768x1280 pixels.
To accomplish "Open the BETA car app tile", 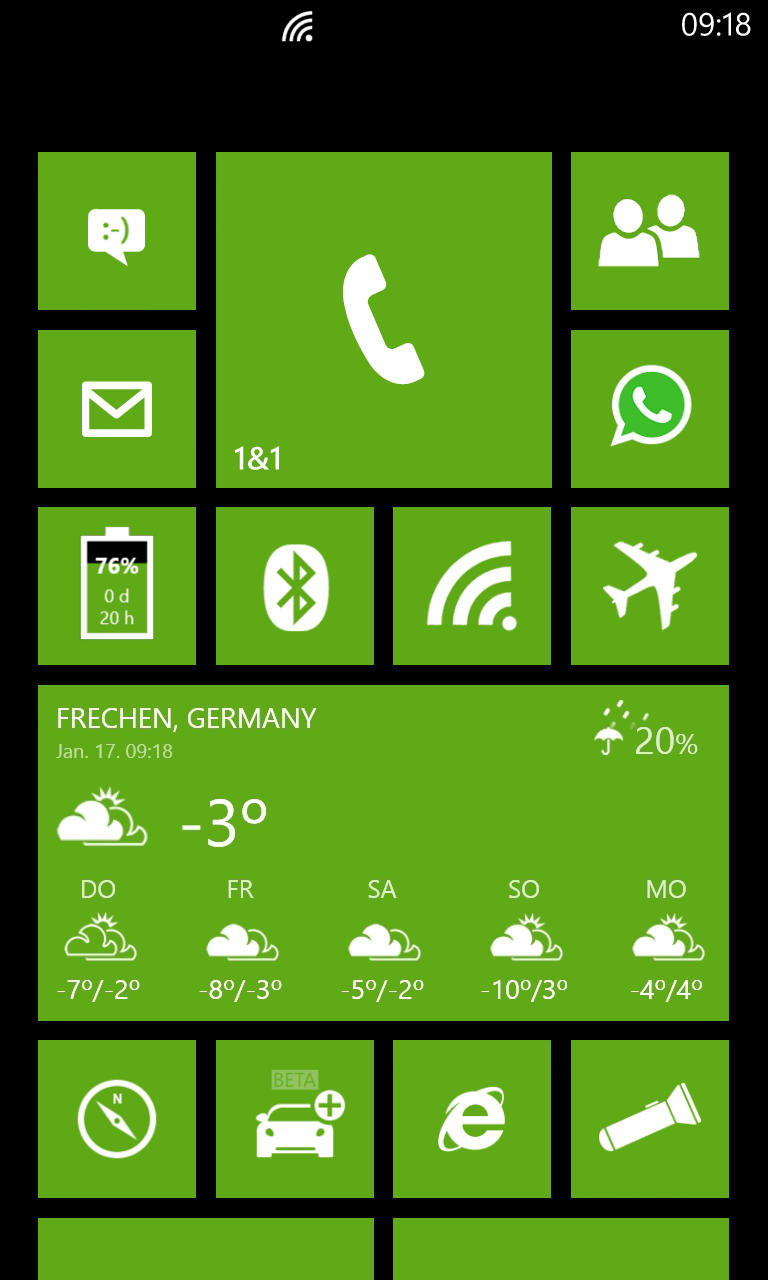I will 295,1119.
